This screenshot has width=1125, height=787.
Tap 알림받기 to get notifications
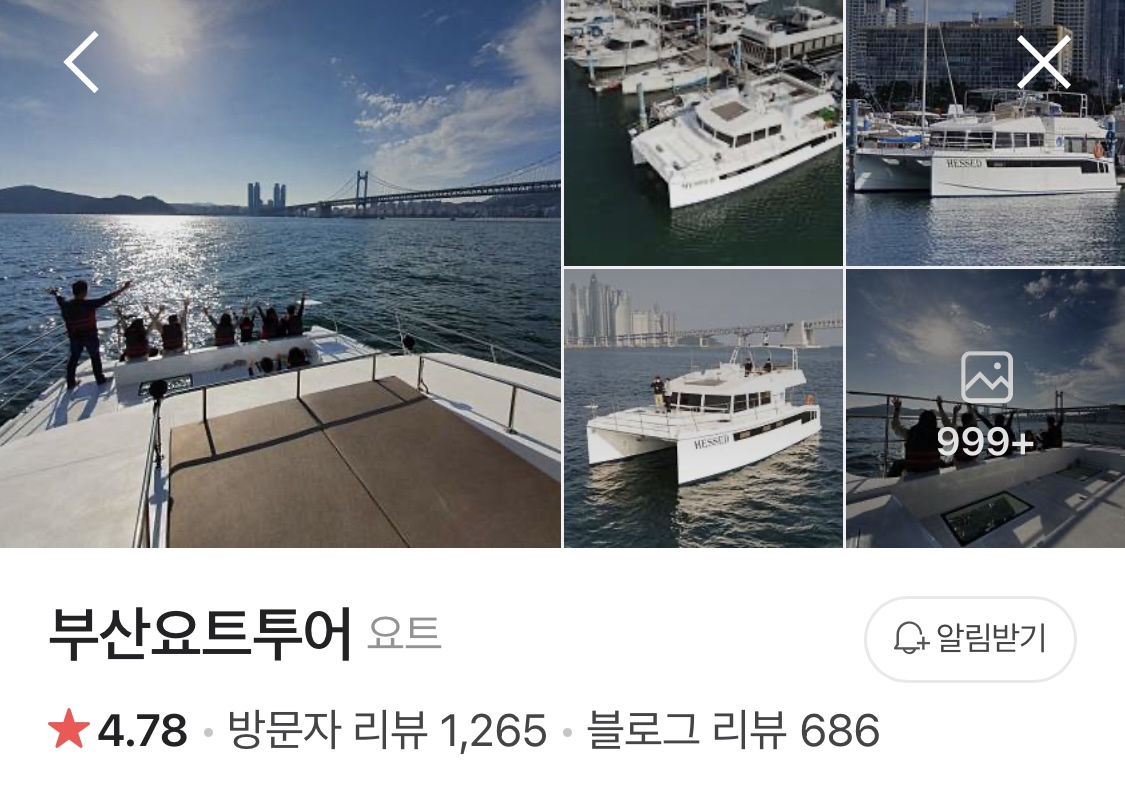pos(969,638)
